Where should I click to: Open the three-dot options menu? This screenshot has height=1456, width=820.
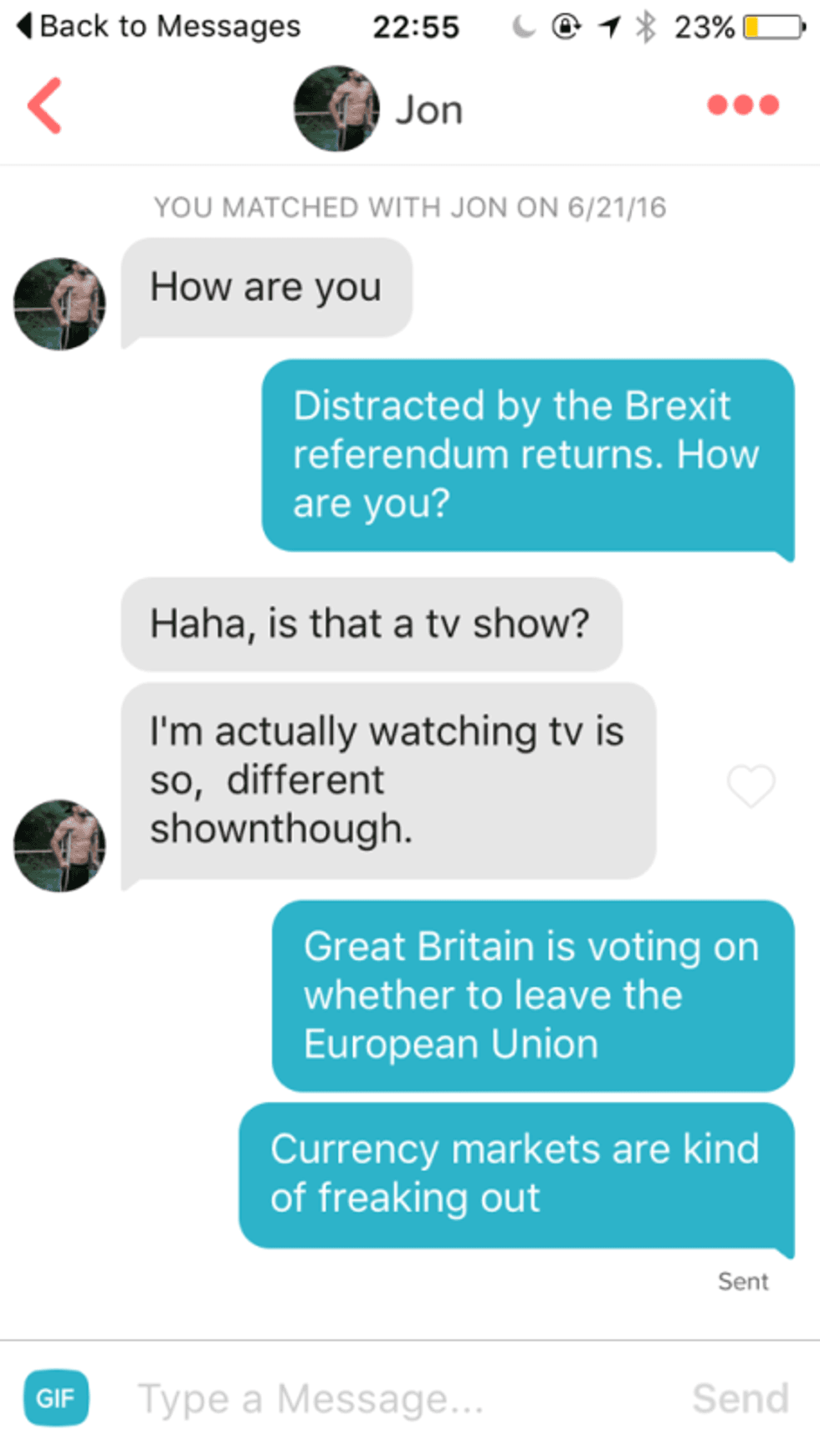point(742,105)
